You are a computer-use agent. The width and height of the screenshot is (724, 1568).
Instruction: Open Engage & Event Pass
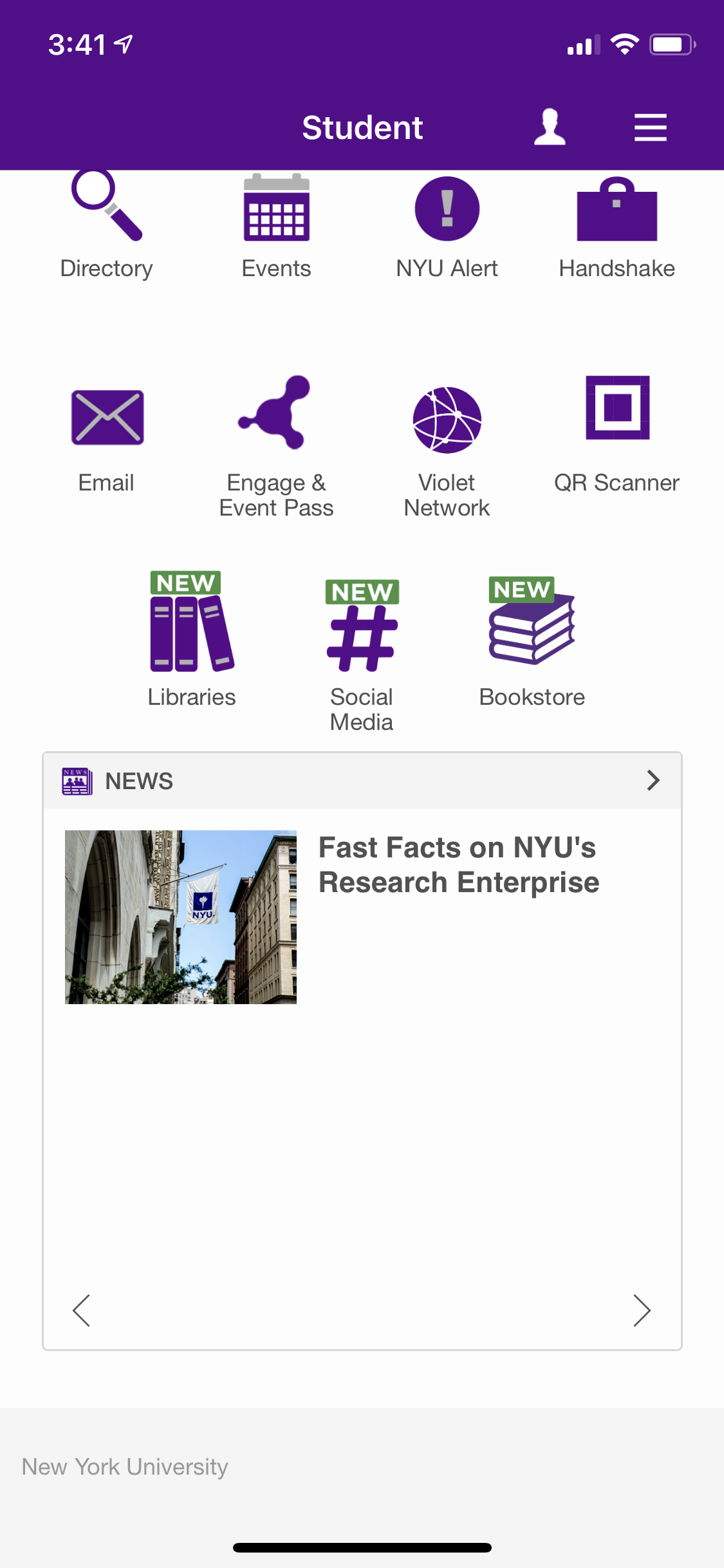(x=276, y=444)
